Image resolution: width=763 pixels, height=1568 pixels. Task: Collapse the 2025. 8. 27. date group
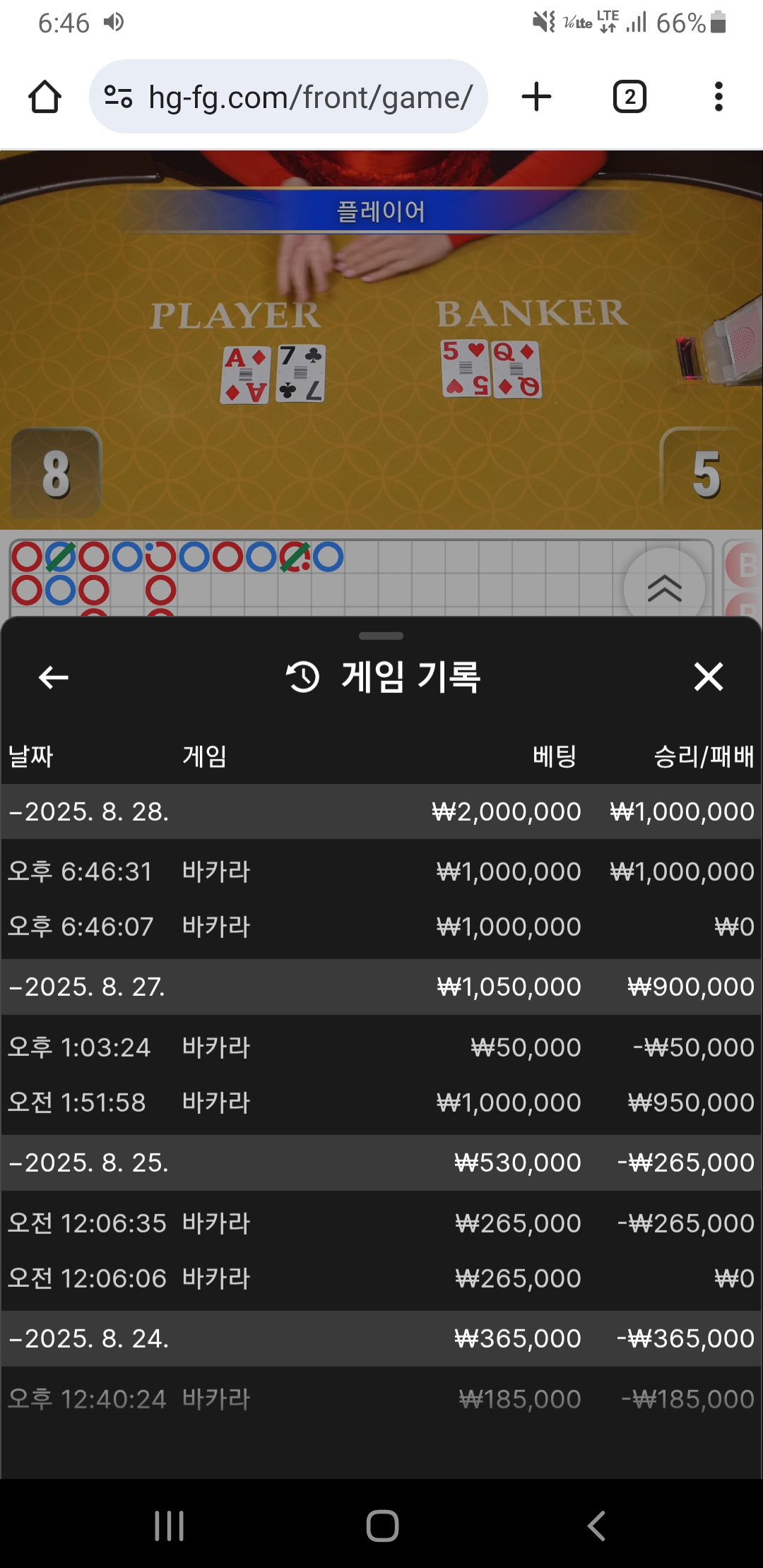pos(88,987)
